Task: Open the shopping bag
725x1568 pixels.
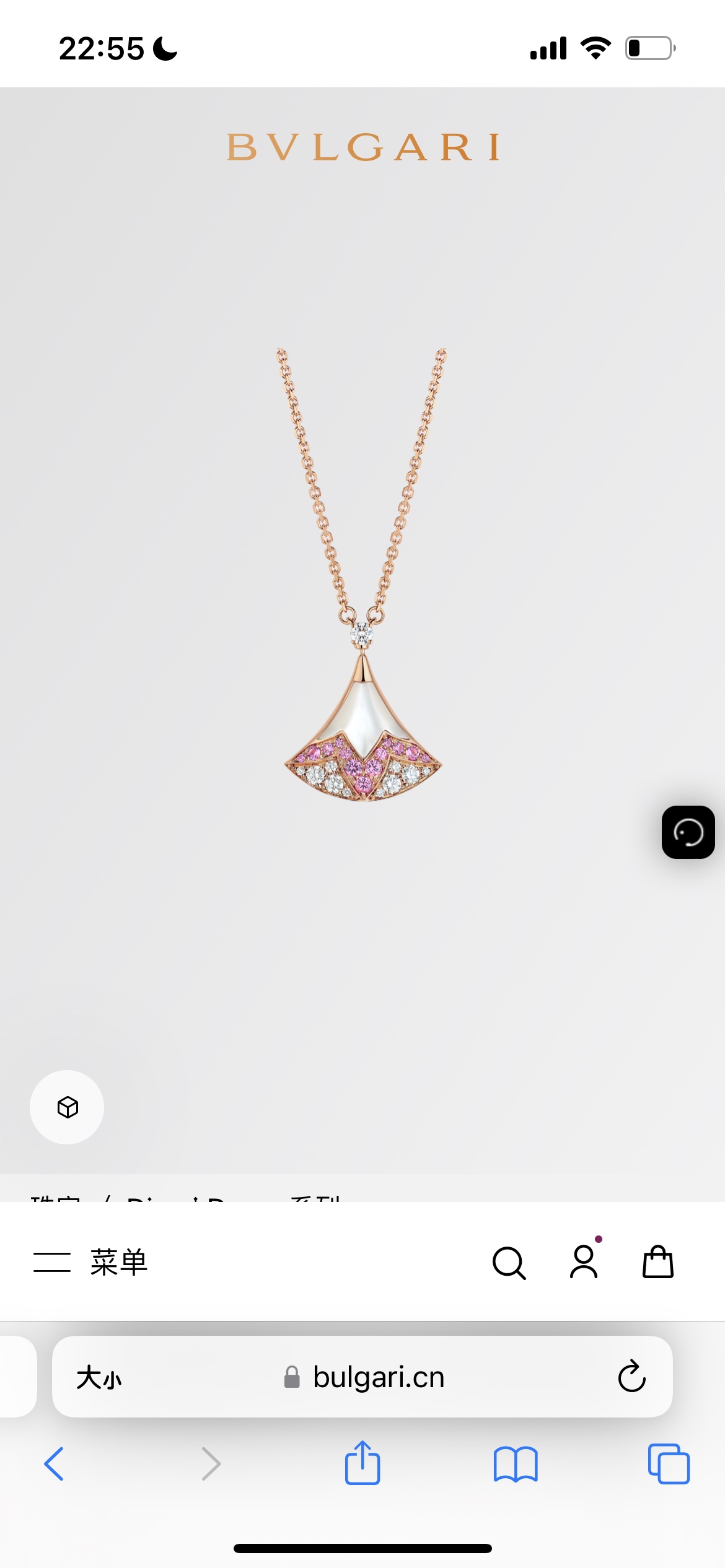Action: (657, 1263)
